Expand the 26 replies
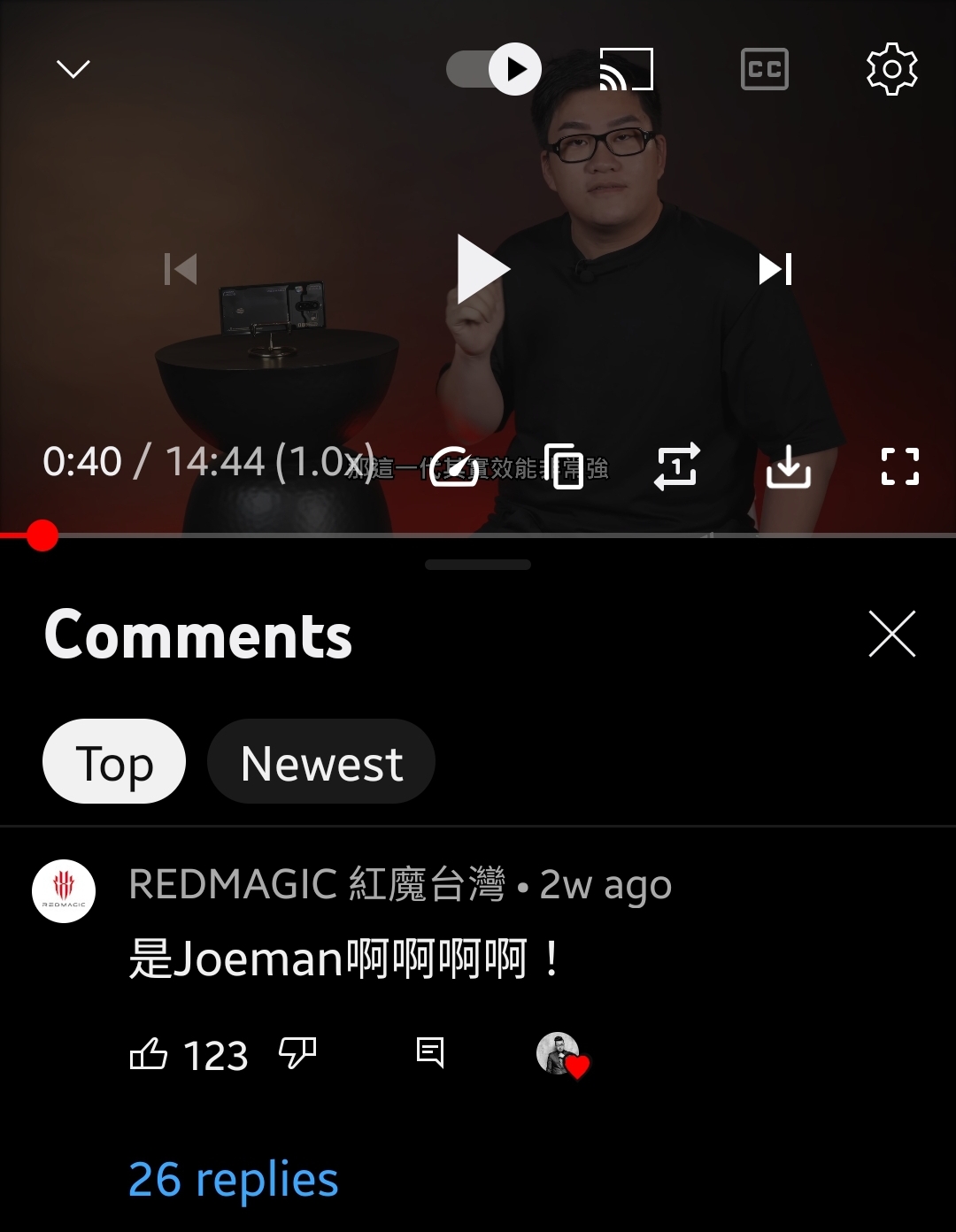956x1232 pixels. pyautogui.click(x=234, y=1179)
